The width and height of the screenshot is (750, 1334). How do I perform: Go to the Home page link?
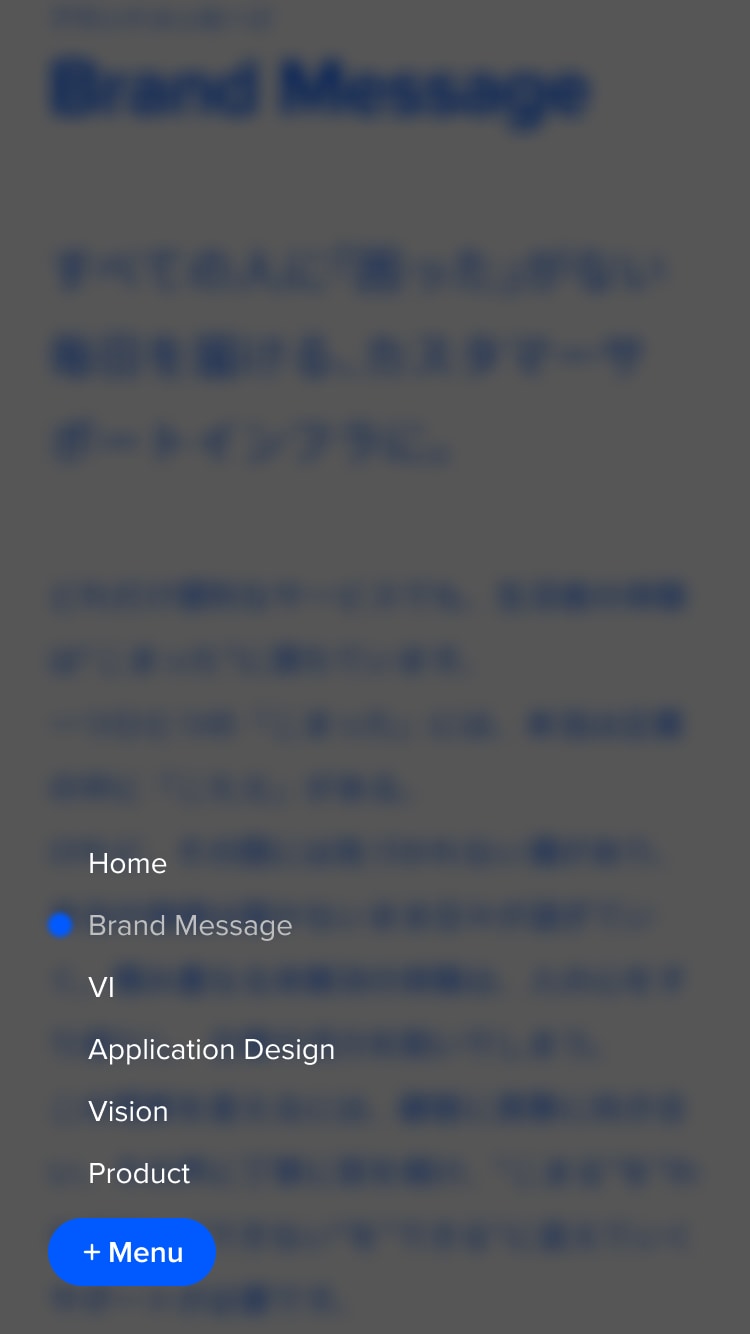coord(127,863)
